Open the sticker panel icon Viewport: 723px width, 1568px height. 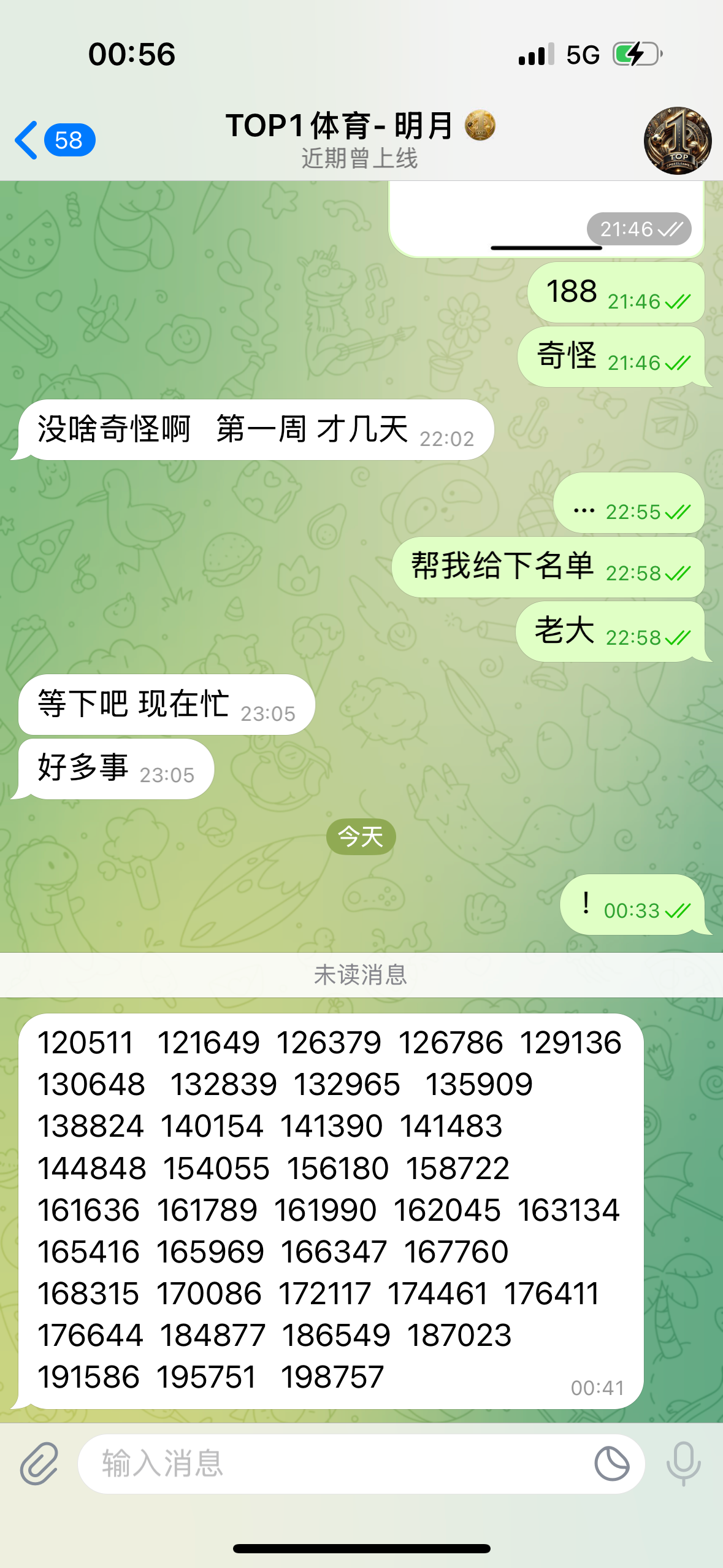[611, 1464]
